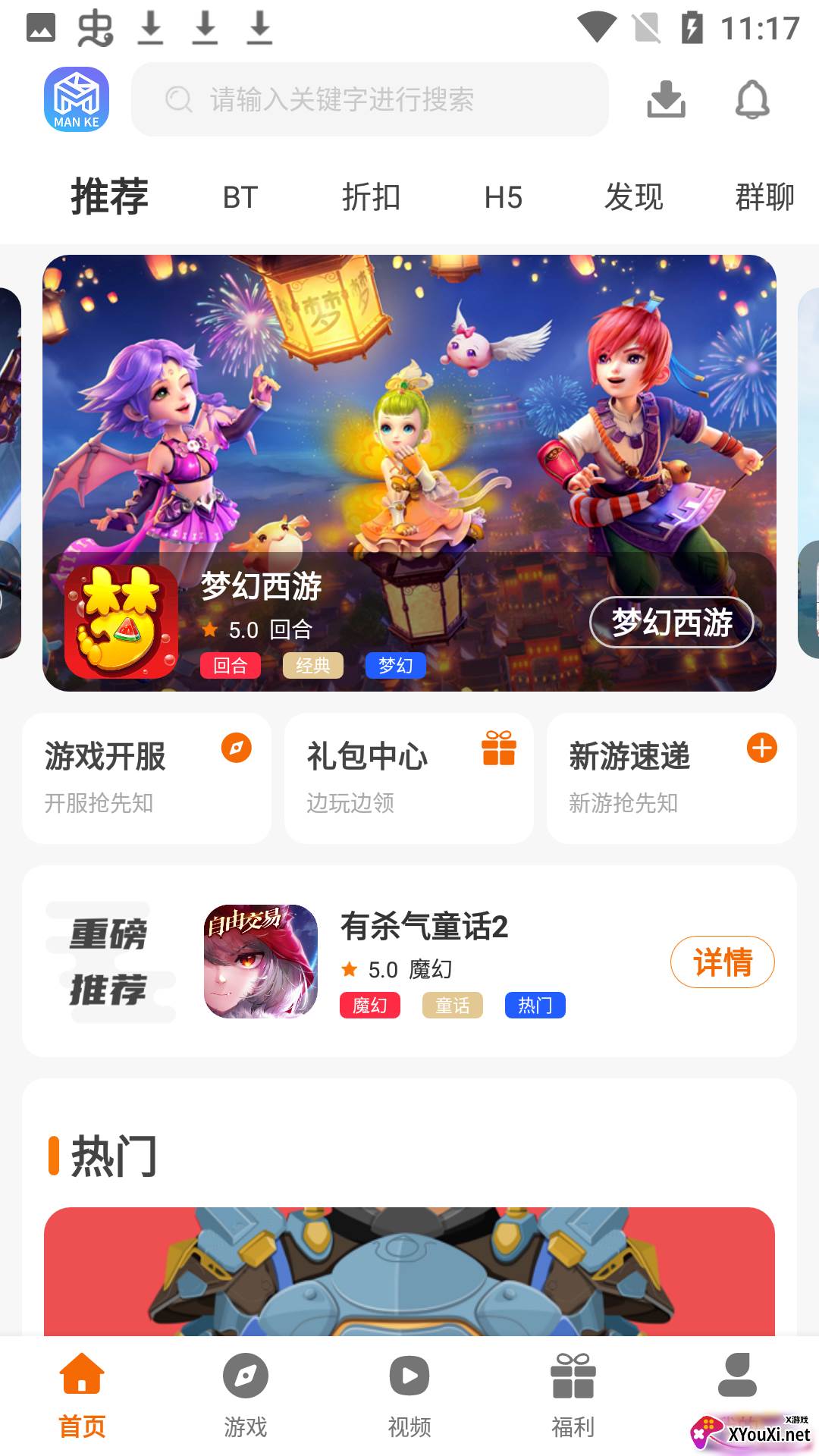Image resolution: width=819 pixels, height=1456 pixels.
Task: Tap the keyword search box
Action: 370,99
